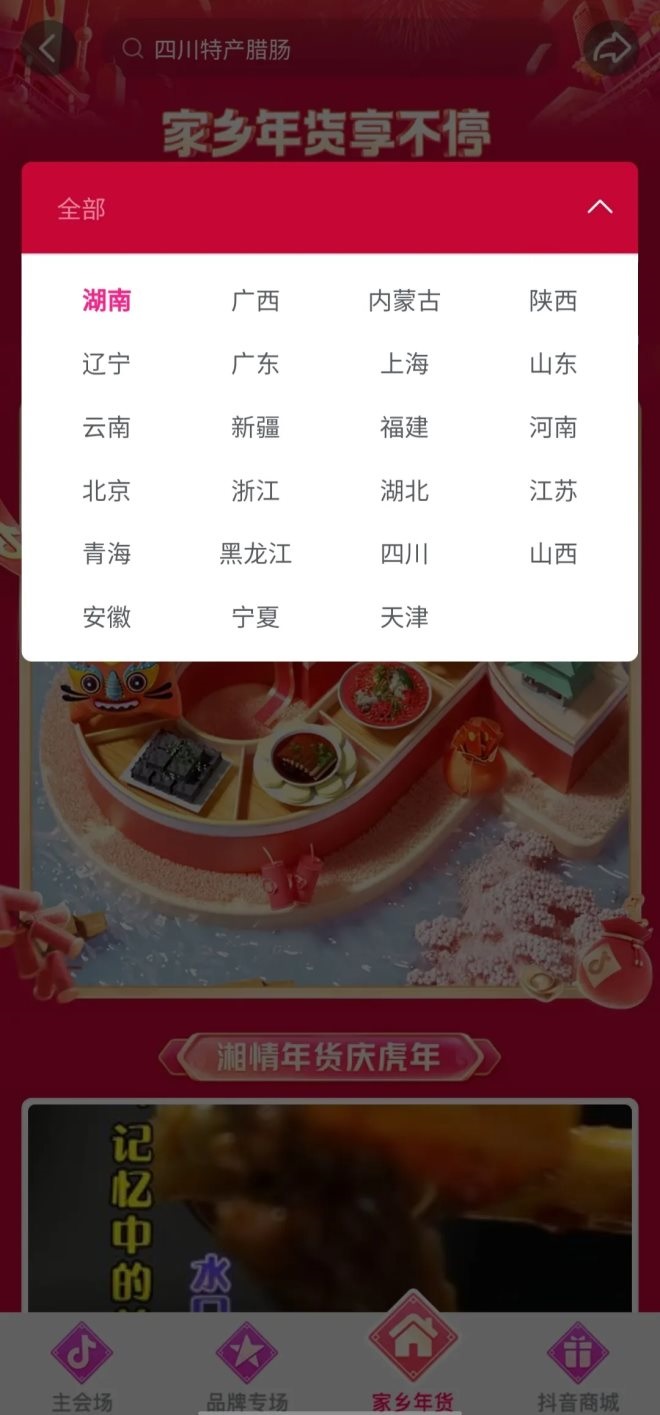Choose 上海 from the list
Viewport: 660px width, 1415px height.
404,364
